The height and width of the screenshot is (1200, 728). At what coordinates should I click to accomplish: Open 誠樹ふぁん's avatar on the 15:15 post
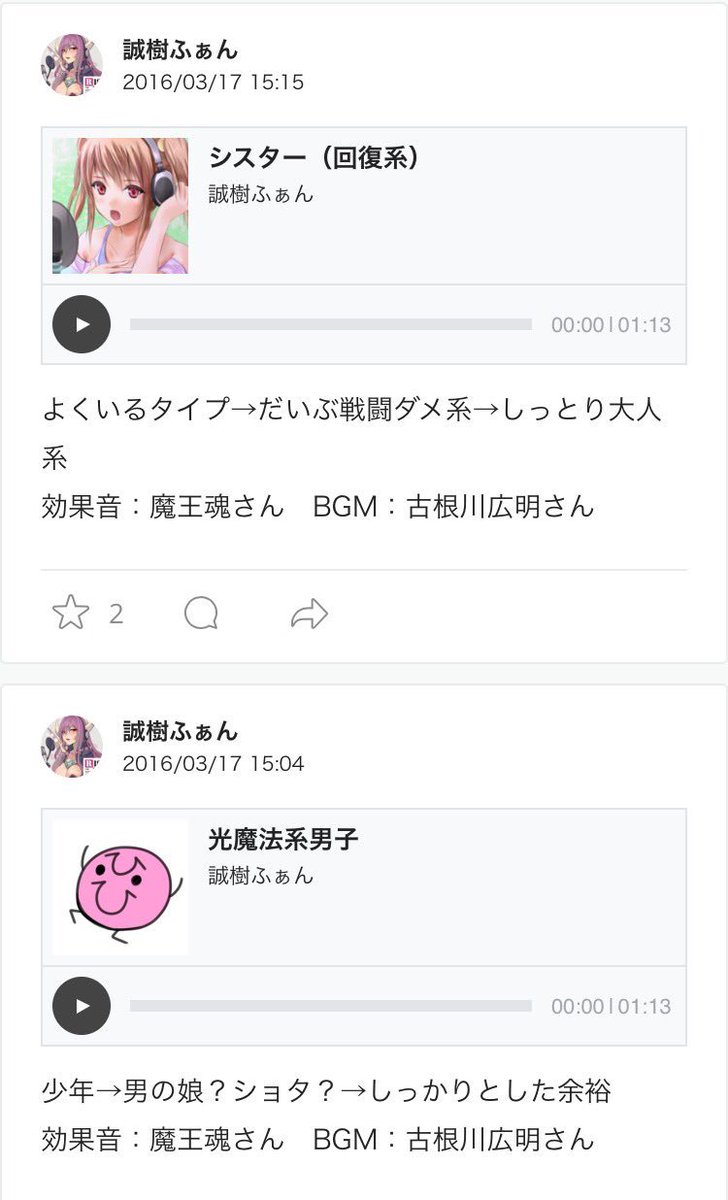pyautogui.click(x=72, y=65)
